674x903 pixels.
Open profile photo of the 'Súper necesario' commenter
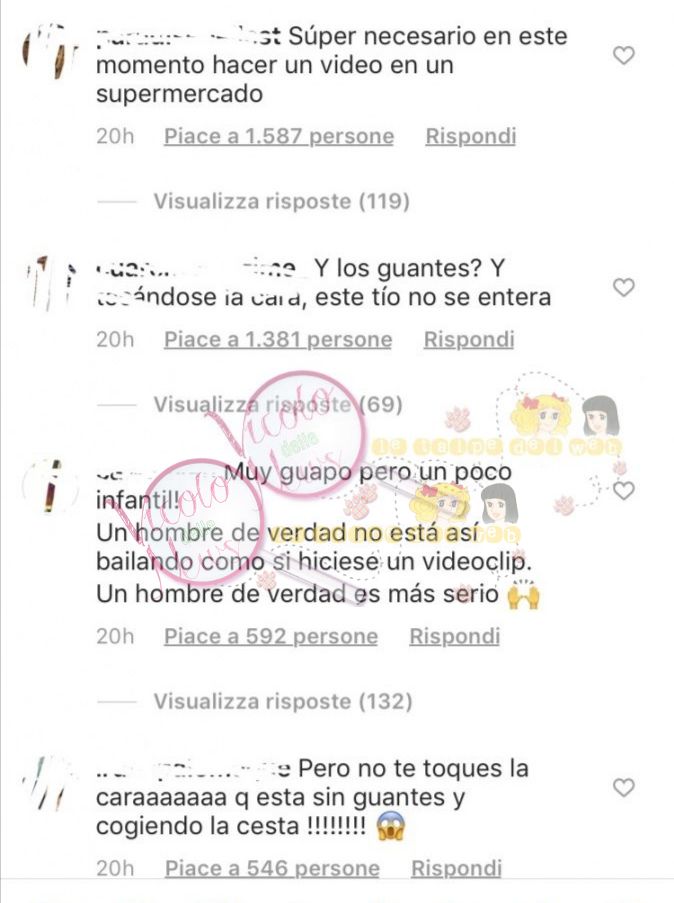[48, 52]
